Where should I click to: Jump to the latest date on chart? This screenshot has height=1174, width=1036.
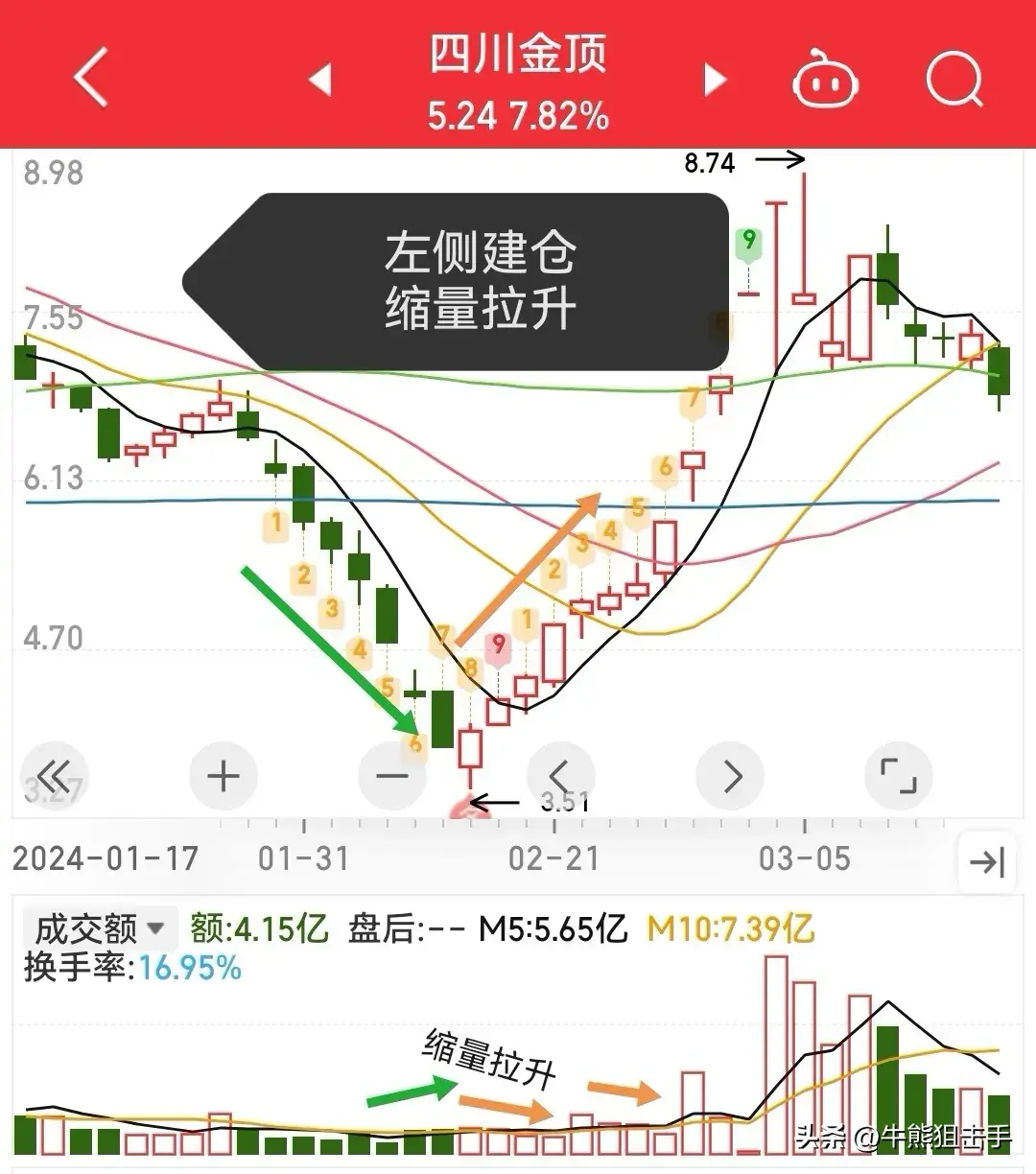point(987,861)
